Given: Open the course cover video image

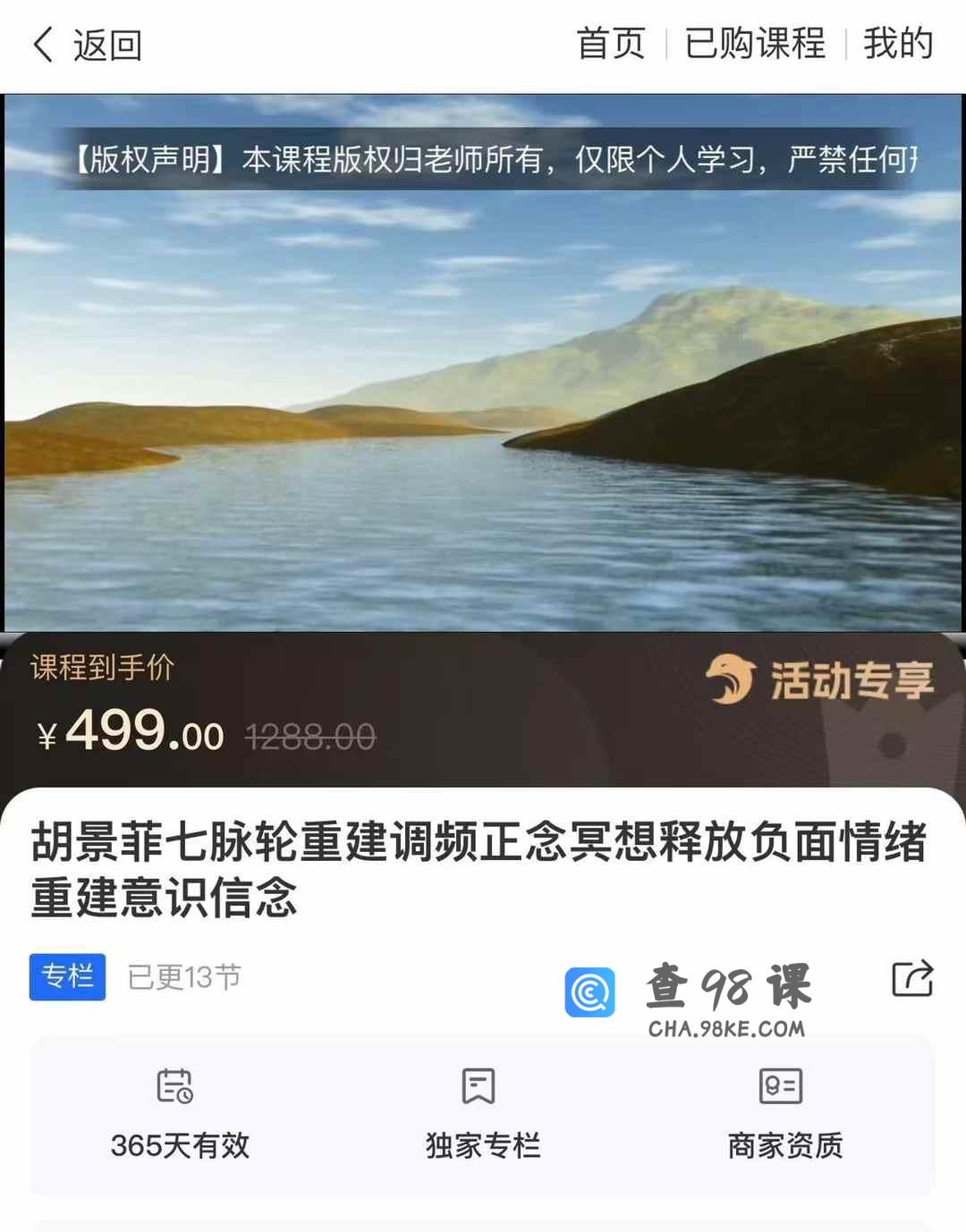Looking at the screenshot, I should 483,362.
